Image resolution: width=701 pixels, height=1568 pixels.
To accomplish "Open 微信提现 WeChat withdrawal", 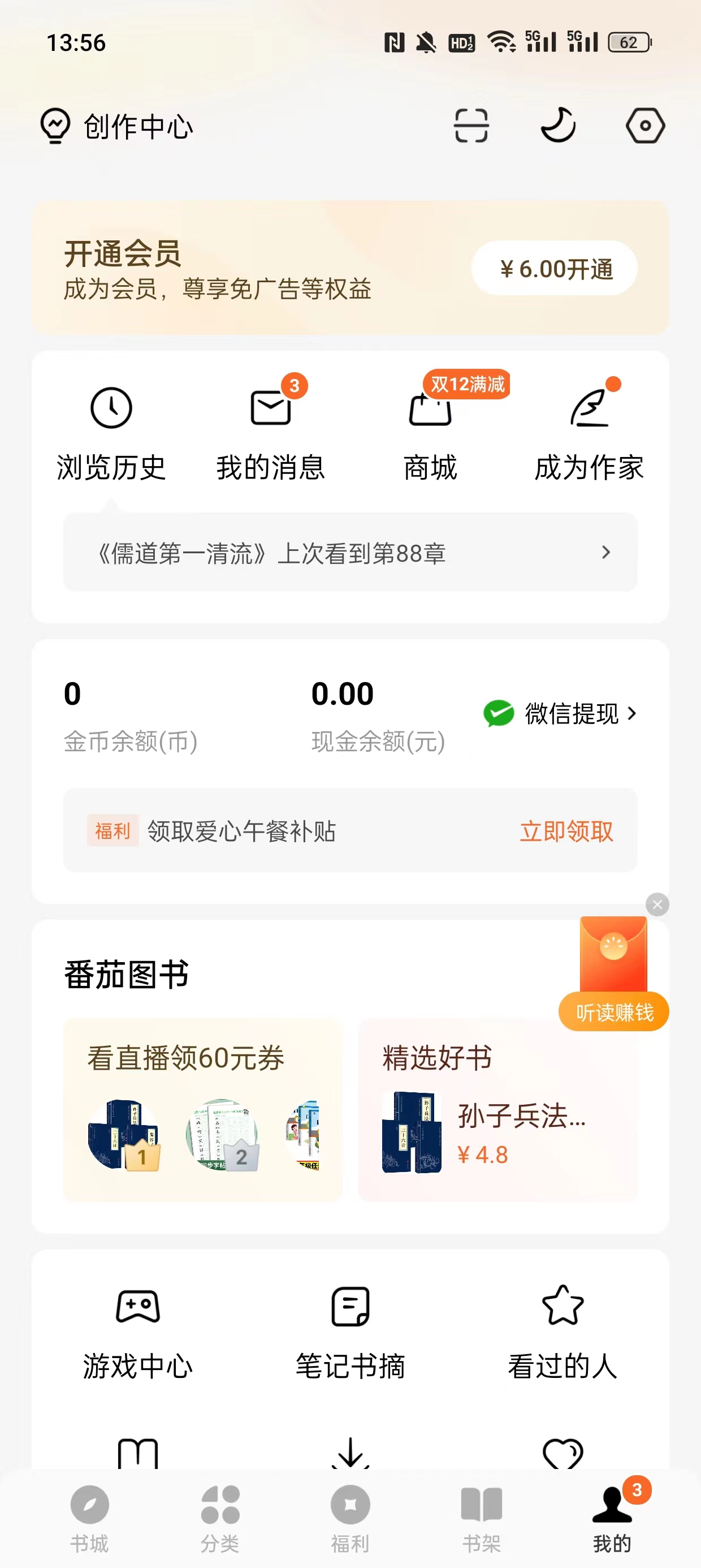I will [561, 713].
